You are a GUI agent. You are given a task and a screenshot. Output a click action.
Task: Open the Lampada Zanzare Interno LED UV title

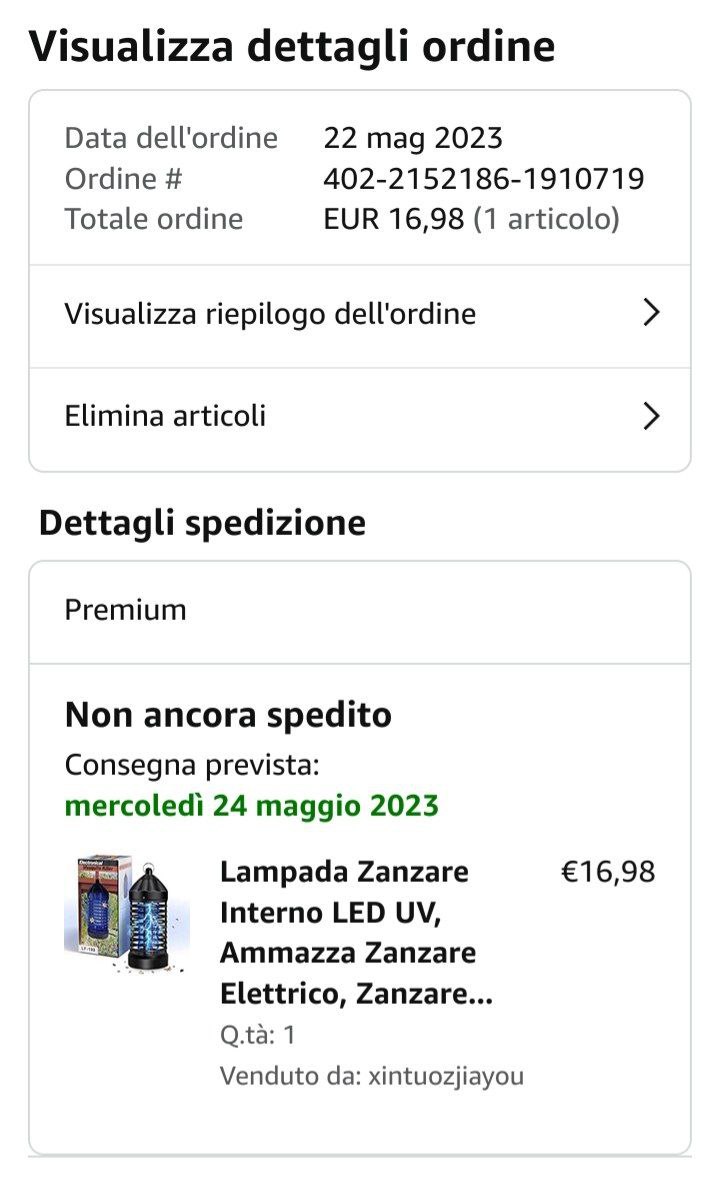[356, 933]
